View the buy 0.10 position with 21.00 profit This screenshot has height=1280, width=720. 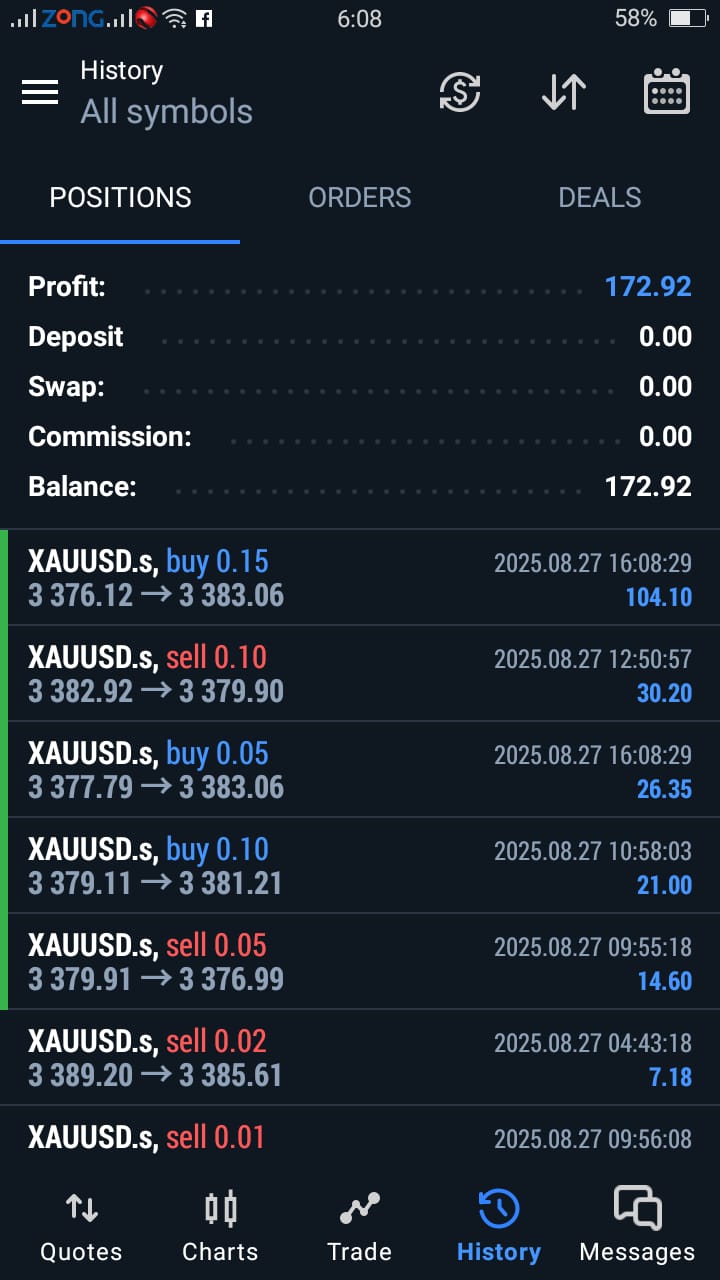360,866
